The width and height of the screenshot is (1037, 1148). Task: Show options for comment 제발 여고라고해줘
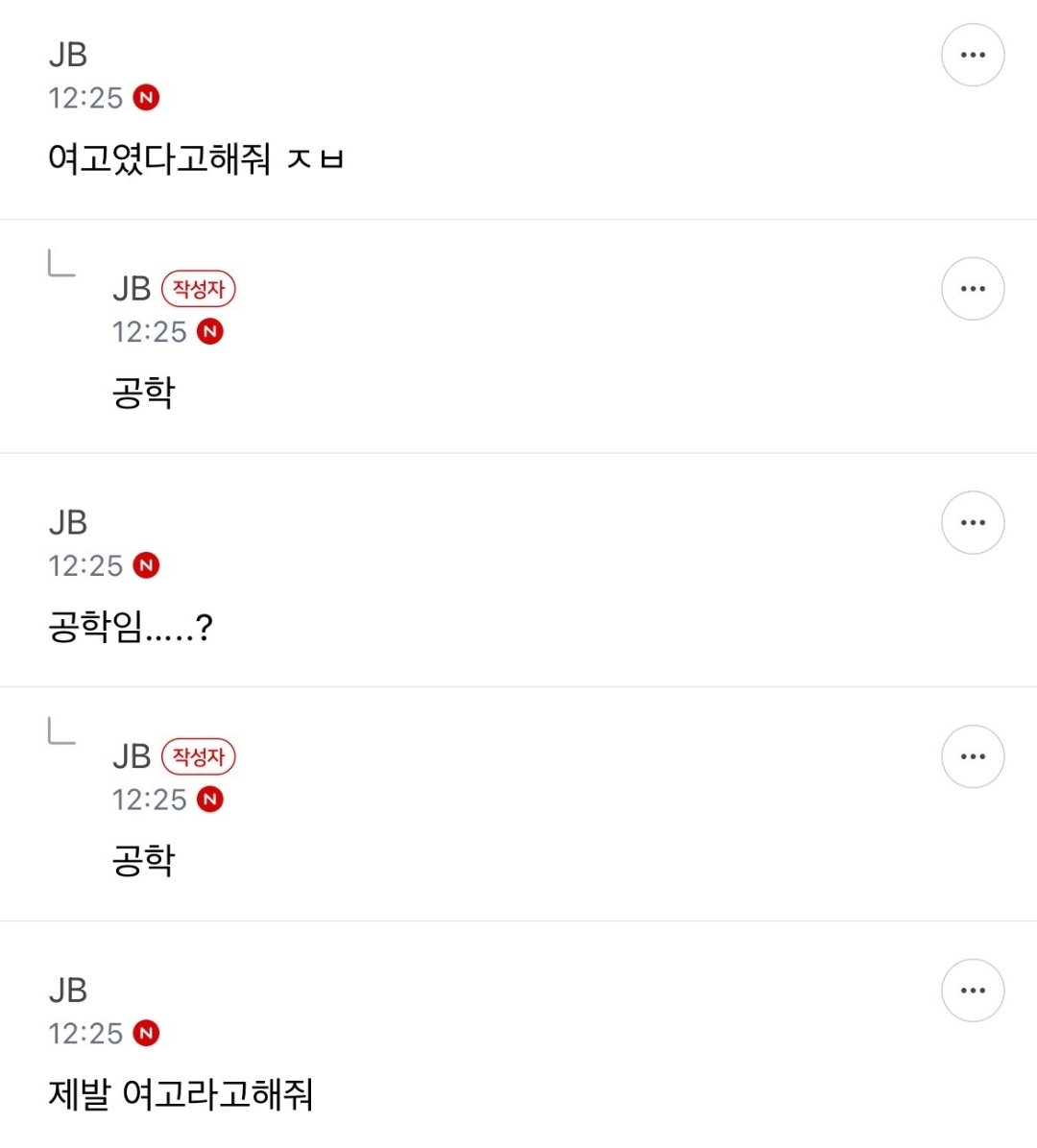973,991
